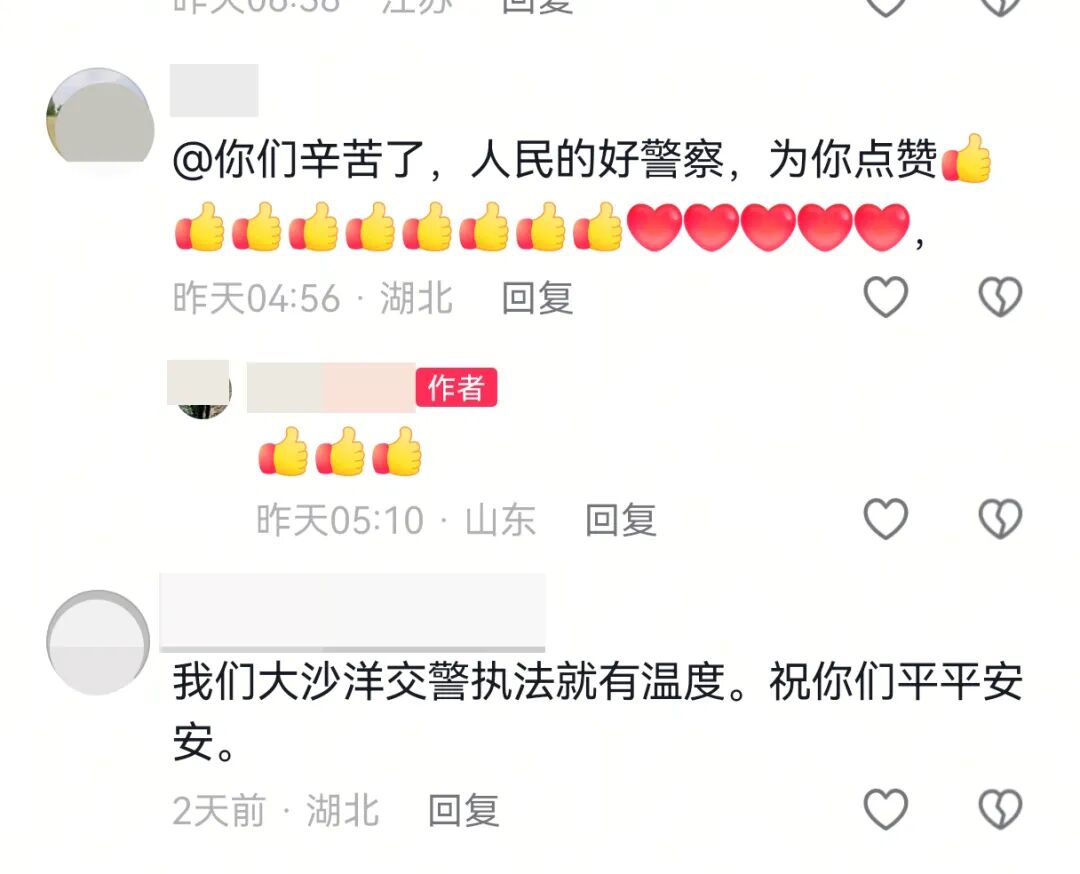The image size is (1080, 874).
Task: Dislike the author's reply from 山东
Action: [1000, 520]
